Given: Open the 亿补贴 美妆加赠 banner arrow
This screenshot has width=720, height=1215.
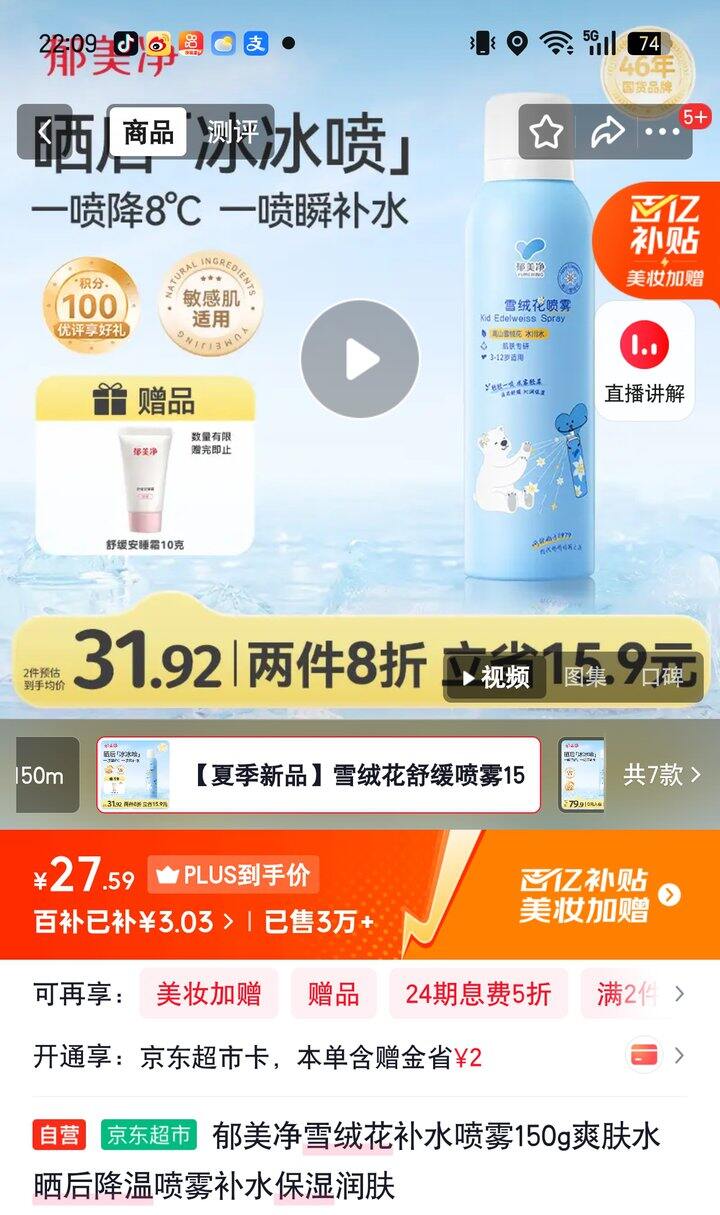Looking at the screenshot, I should click(670, 895).
